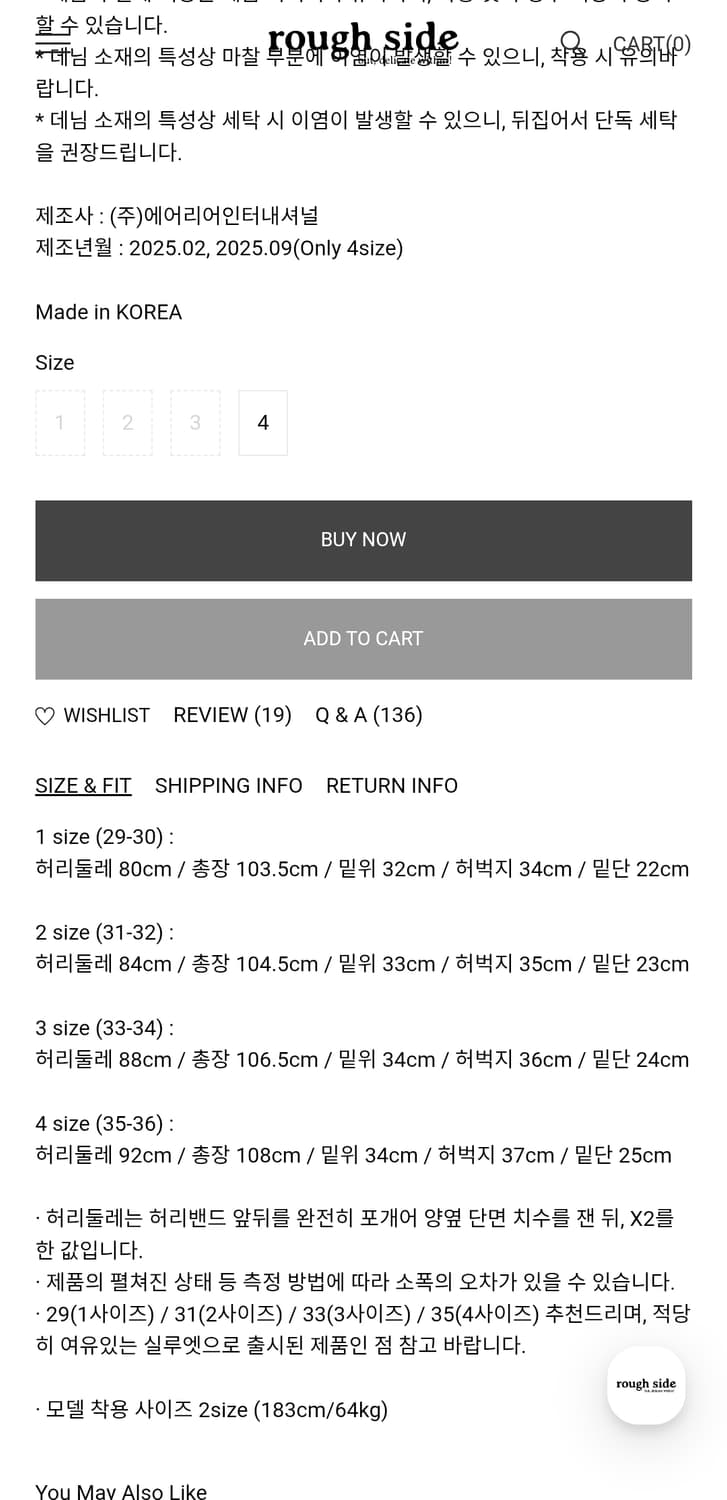Add item to WISHLIST

(x=106, y=715)
